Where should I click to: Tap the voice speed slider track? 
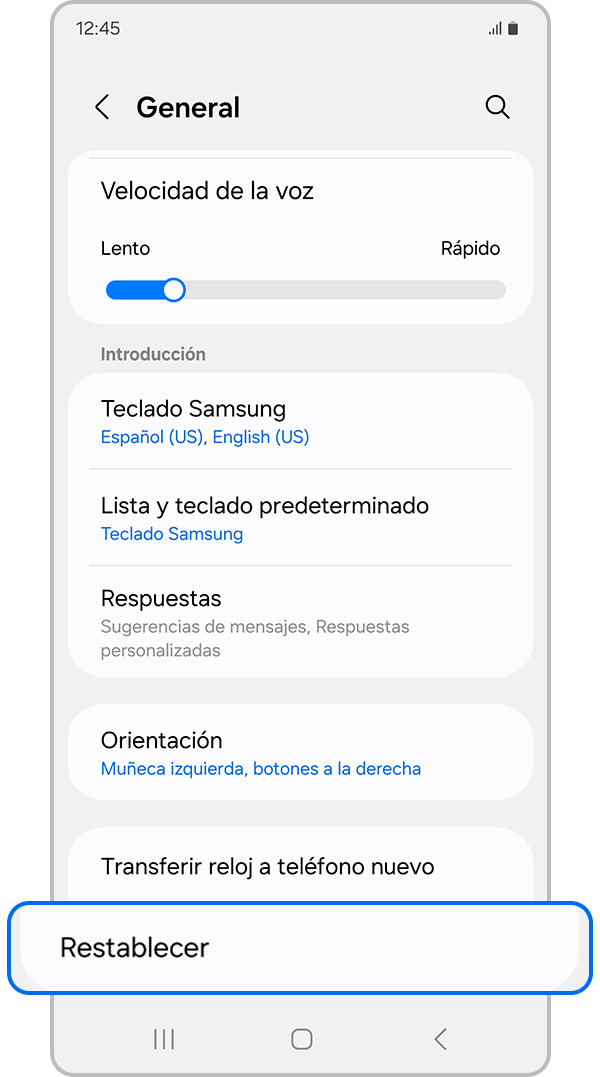click(x=340, y=291)
